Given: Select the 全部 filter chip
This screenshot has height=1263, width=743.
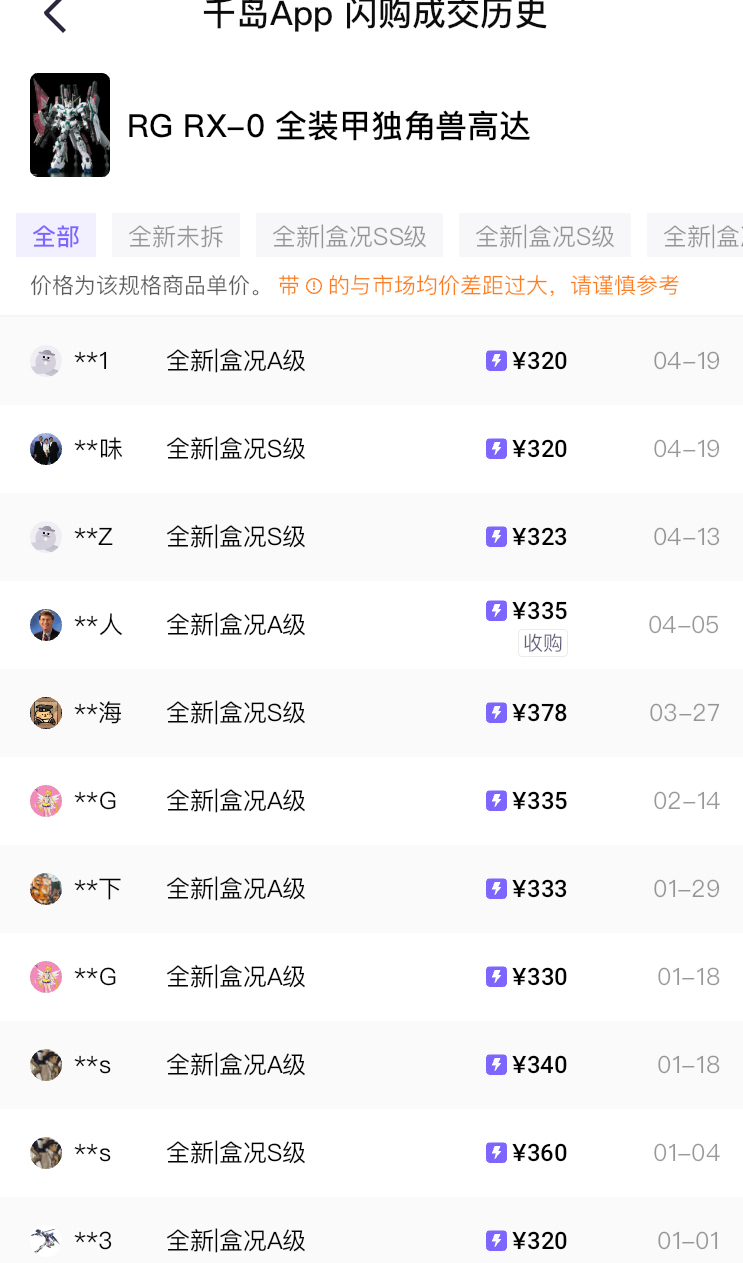Looking at the screenshot, I should click(56, 236).
